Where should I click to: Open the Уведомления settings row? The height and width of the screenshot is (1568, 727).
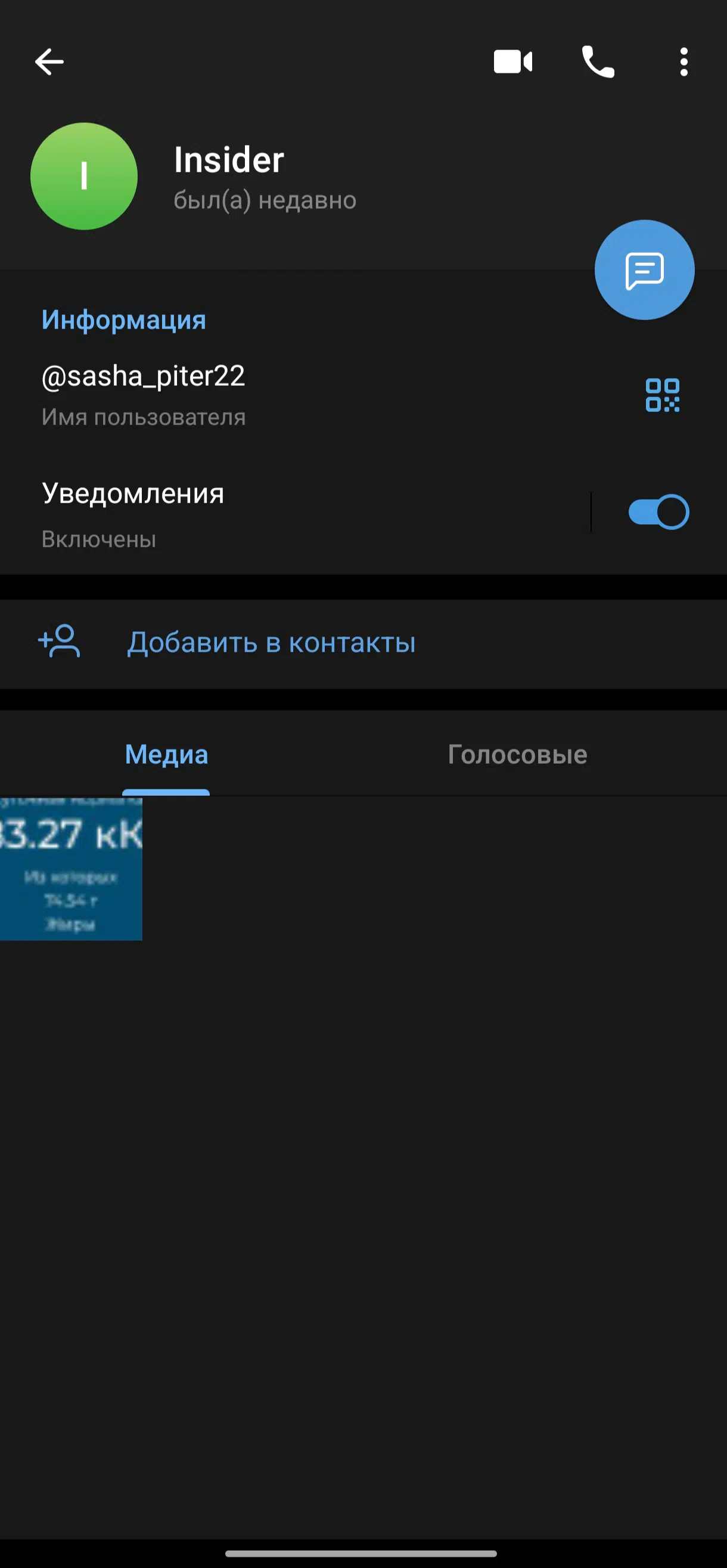pos(274,513)
